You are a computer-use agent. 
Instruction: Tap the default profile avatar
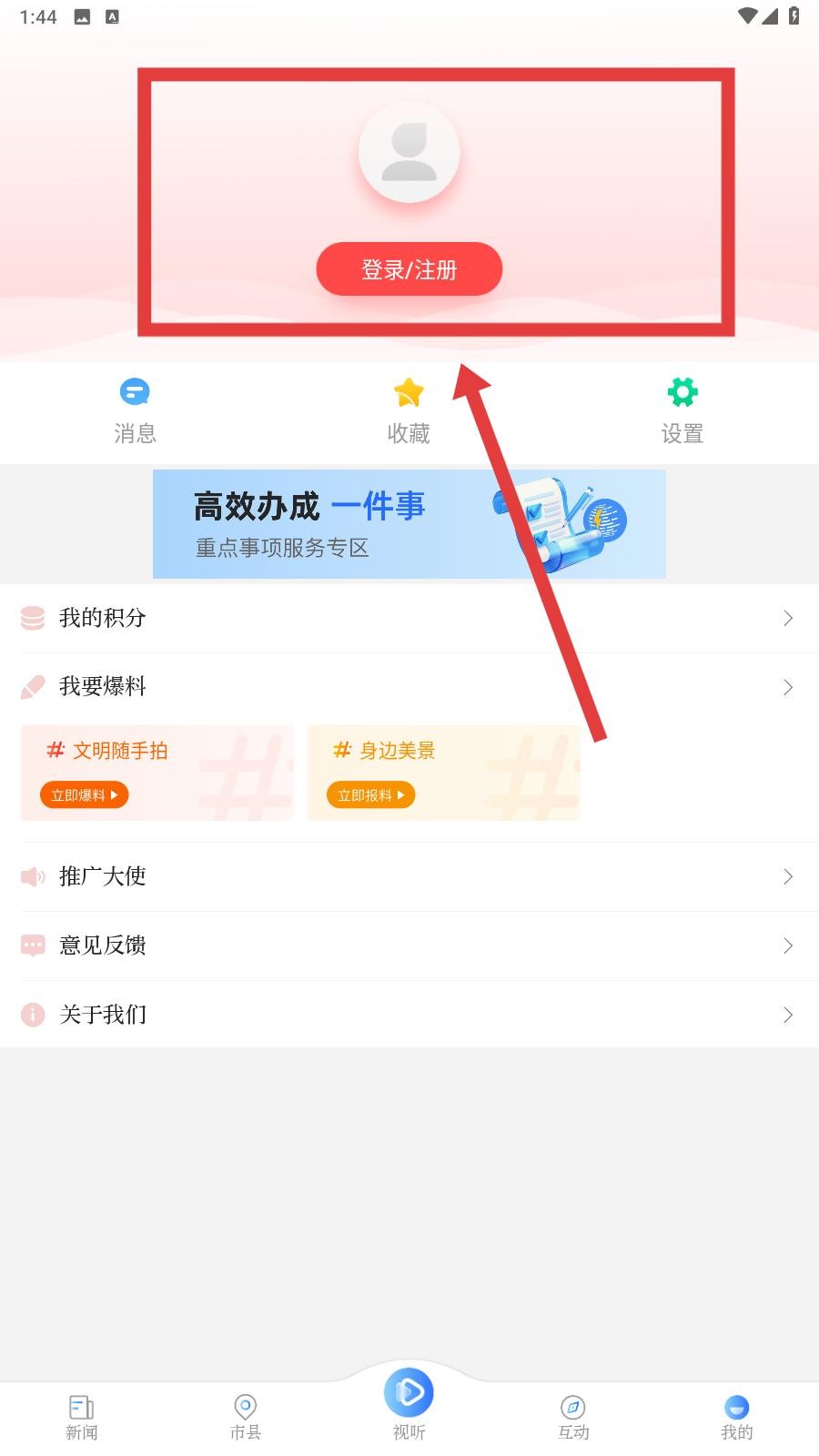(x=409, y=153)
